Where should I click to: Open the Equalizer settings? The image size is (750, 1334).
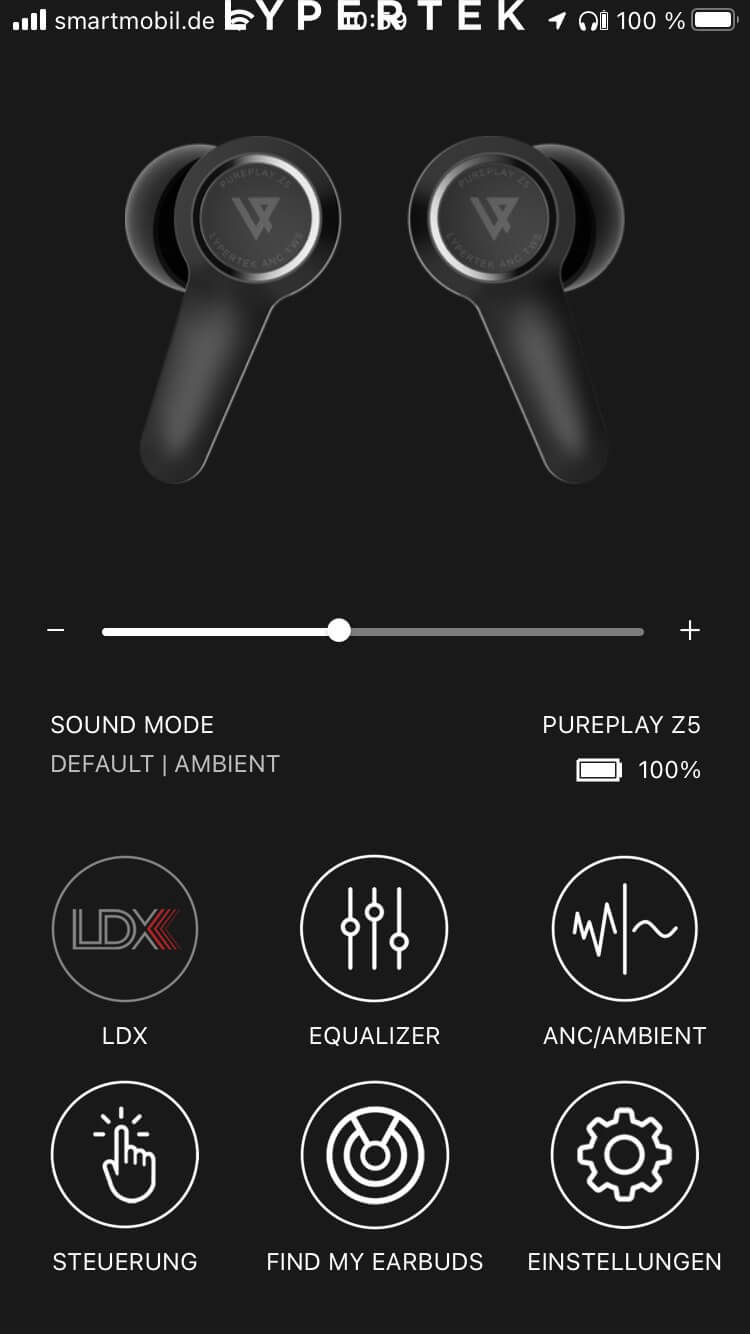pos(374,930)
